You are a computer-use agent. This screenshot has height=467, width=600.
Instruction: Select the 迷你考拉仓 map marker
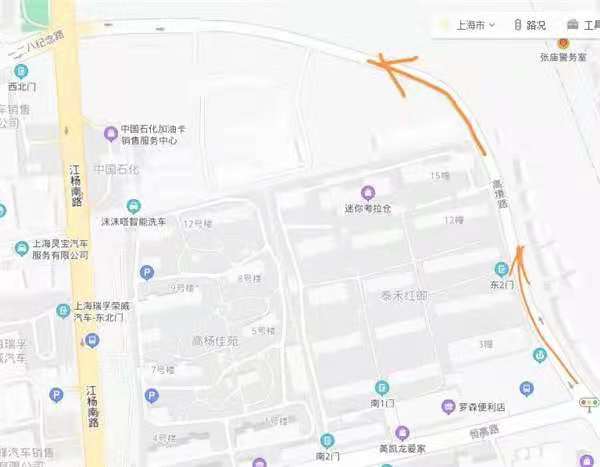(368, 193)
